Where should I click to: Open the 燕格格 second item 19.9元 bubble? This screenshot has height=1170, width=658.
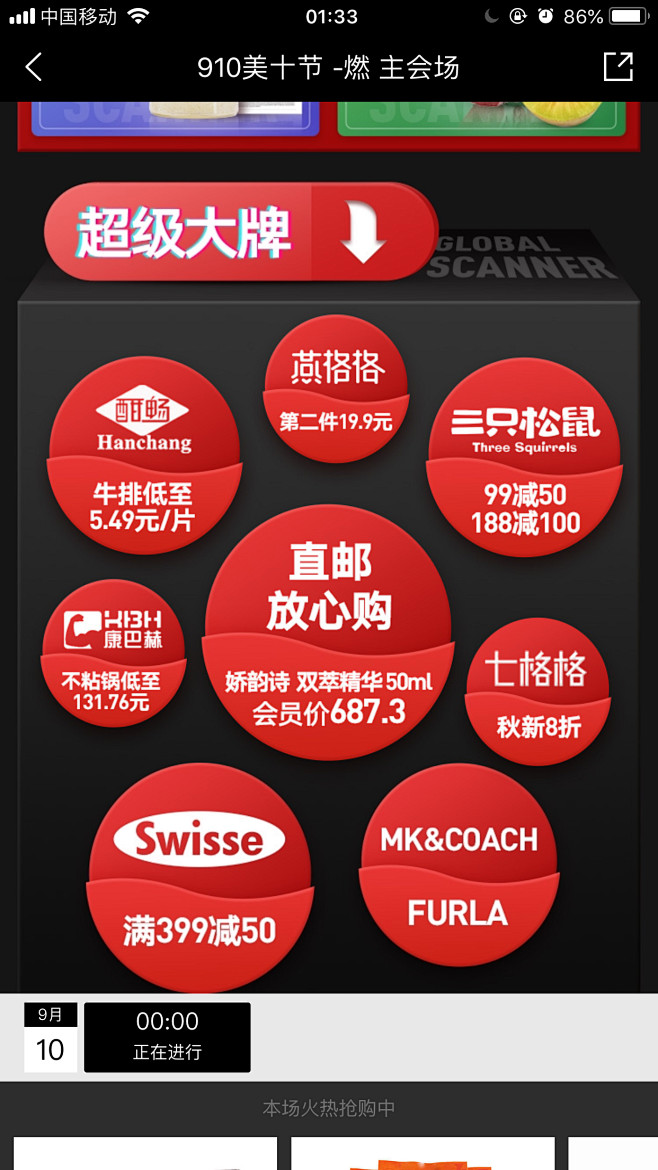[x=337, y=389]
